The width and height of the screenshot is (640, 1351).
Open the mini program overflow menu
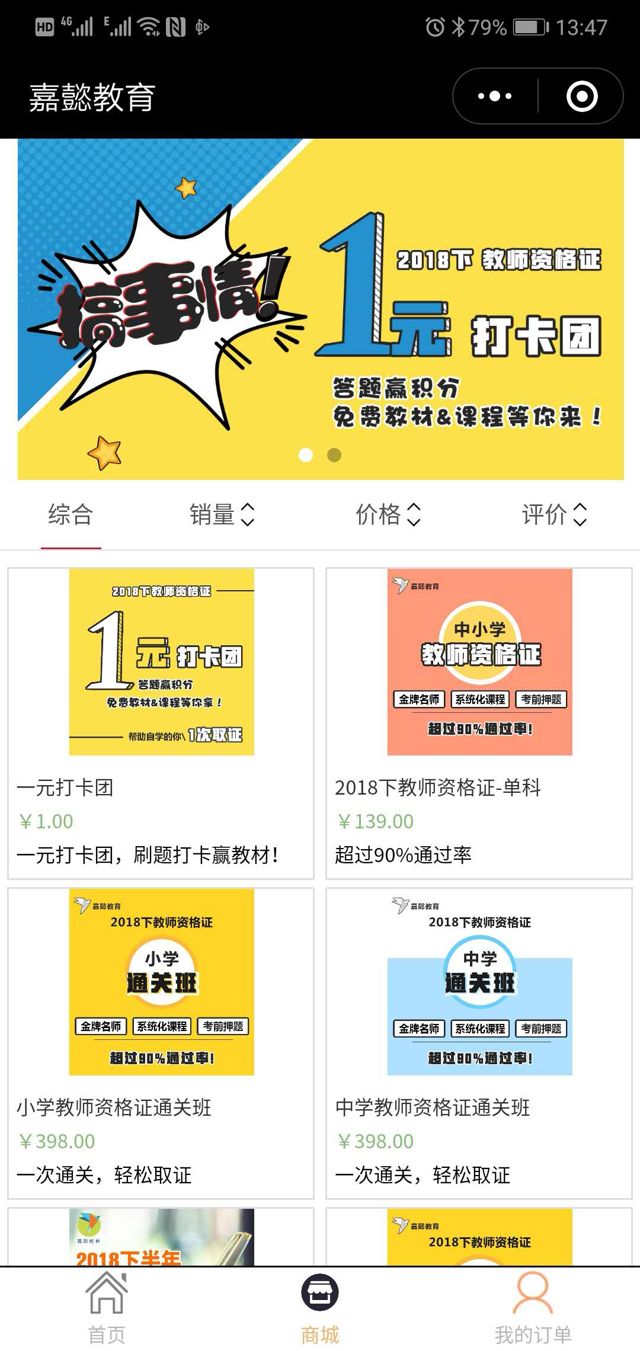click(x=495, y=97)
